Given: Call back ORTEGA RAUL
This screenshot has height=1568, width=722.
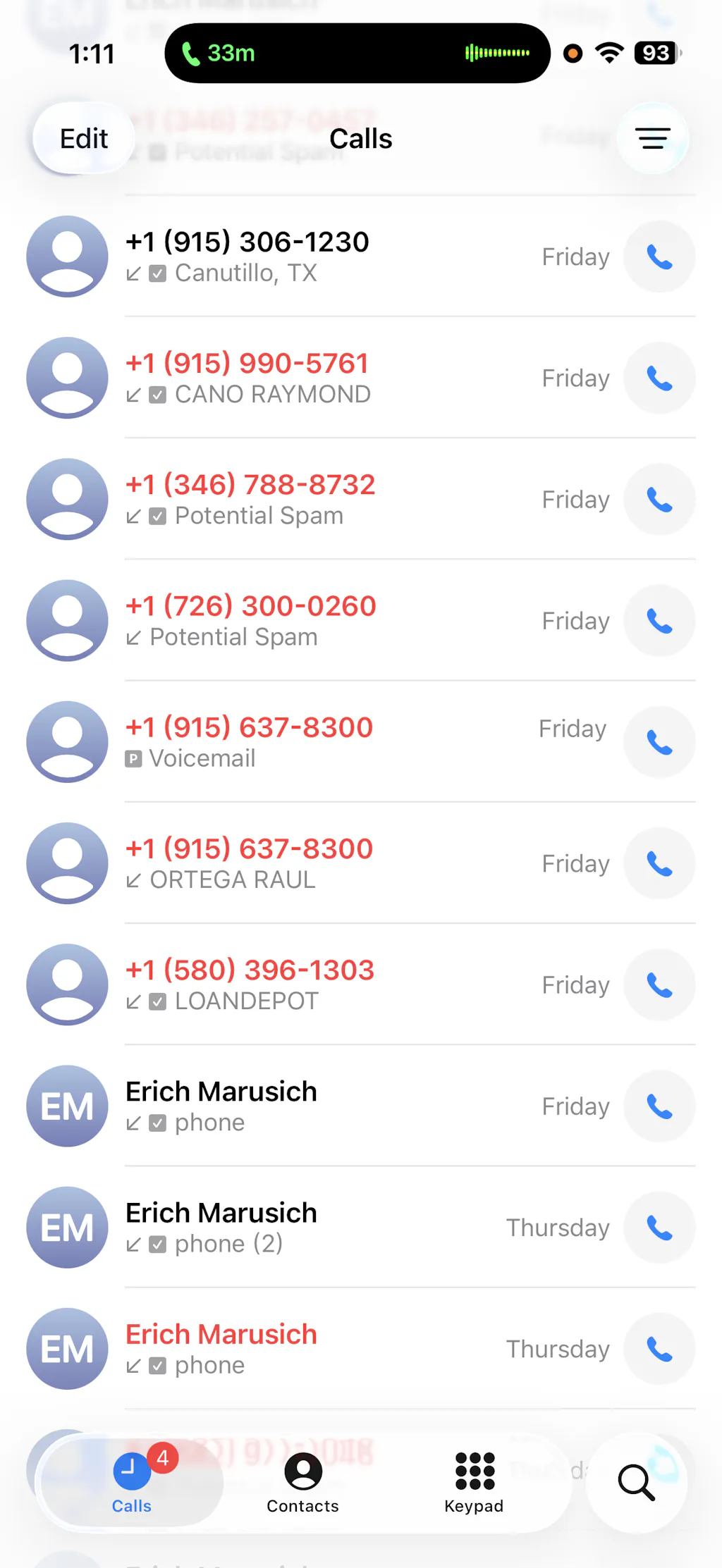Looking at the screenshot, I should coord(659,864).
